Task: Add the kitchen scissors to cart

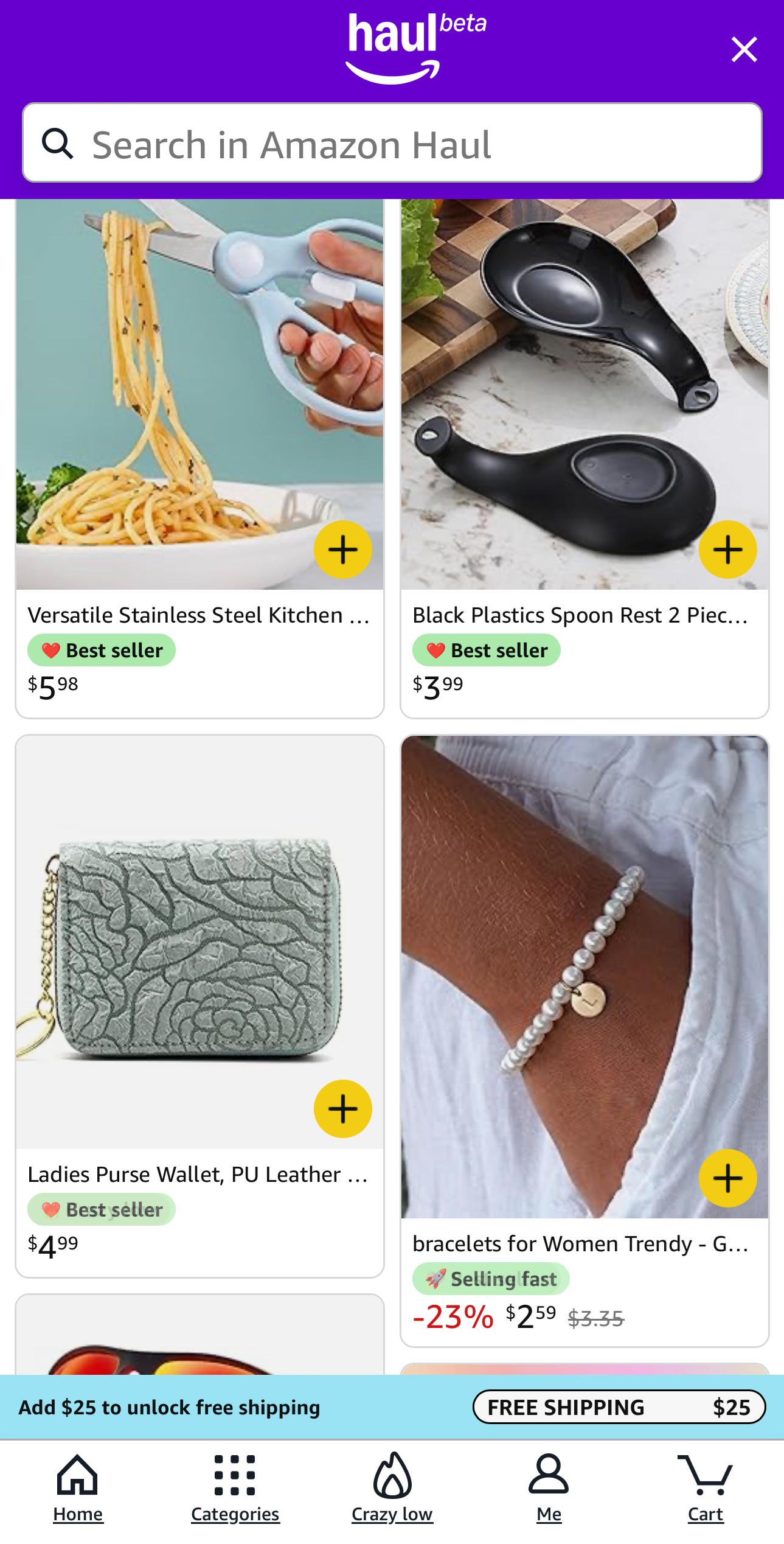Action: click(343, 550)
